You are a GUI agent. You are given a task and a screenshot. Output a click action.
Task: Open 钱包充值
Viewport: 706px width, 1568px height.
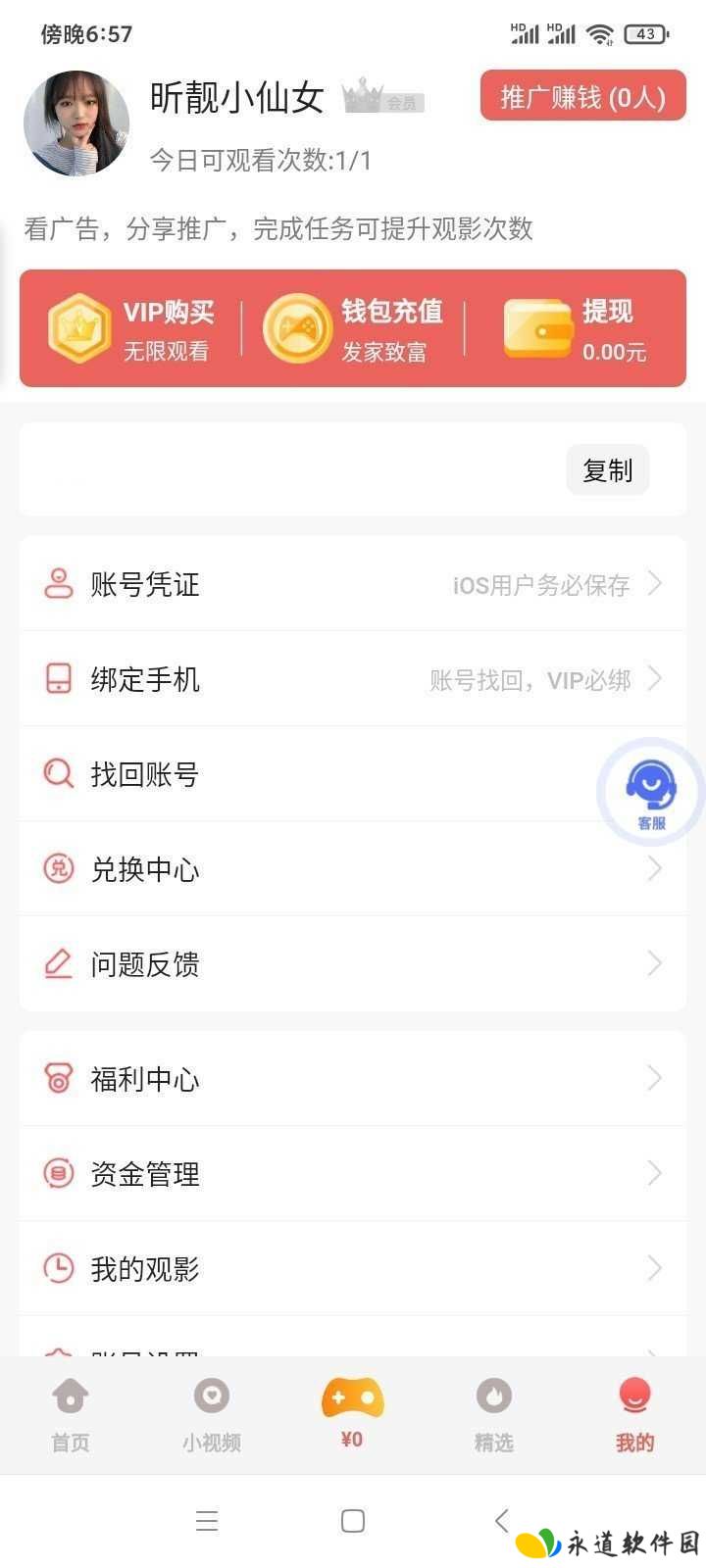tap(354, 328)
